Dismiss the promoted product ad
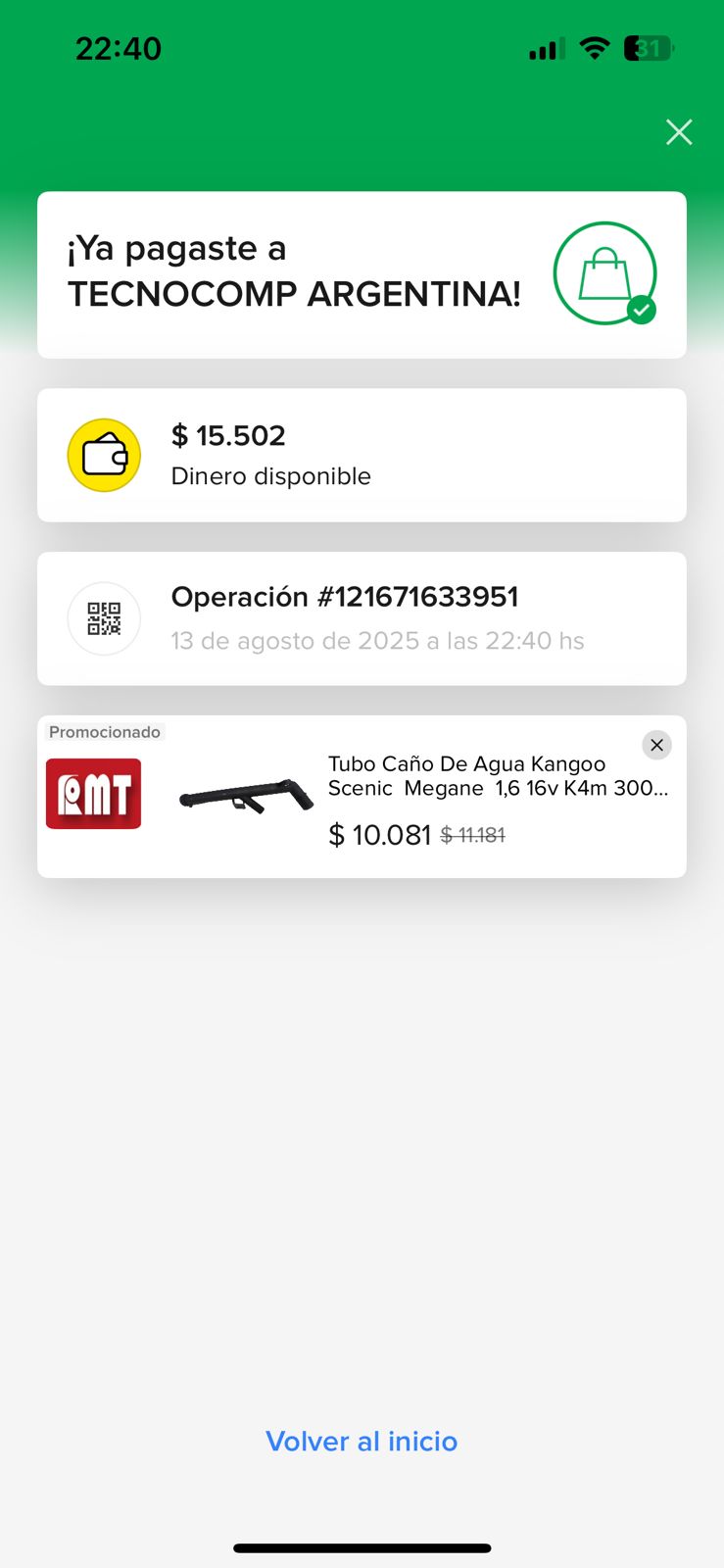 [x=656, y=745]
